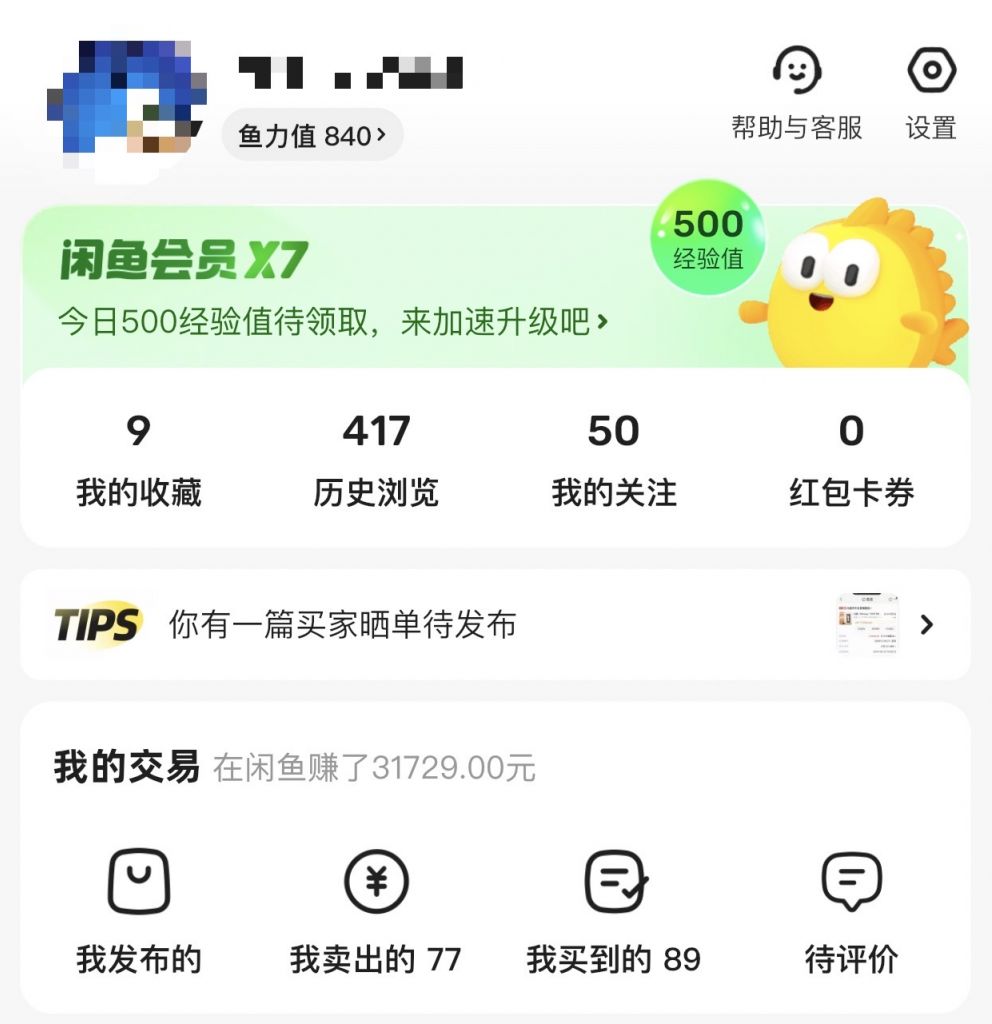Open 待评价 pending reviews icon

pos(851,884)
